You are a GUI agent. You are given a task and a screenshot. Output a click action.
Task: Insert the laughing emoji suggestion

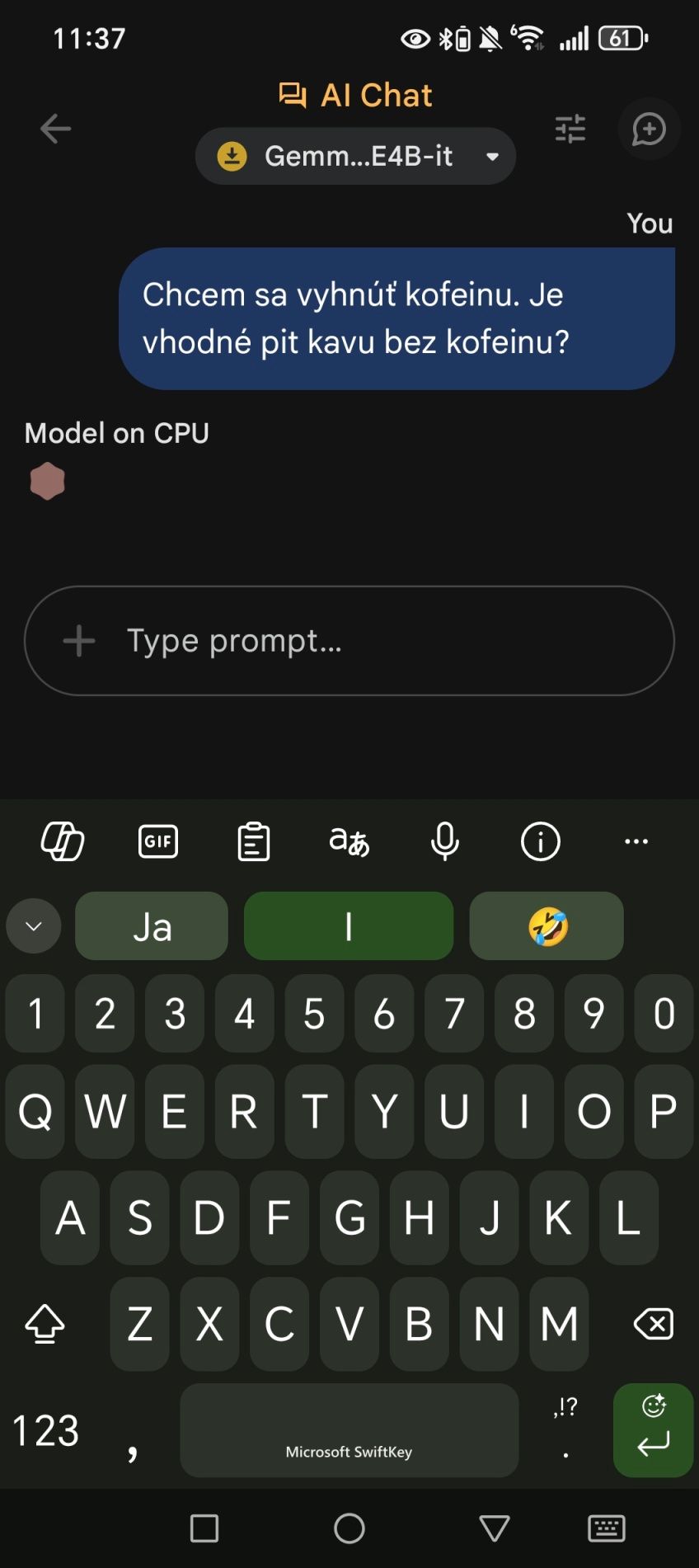click(547, 926)
